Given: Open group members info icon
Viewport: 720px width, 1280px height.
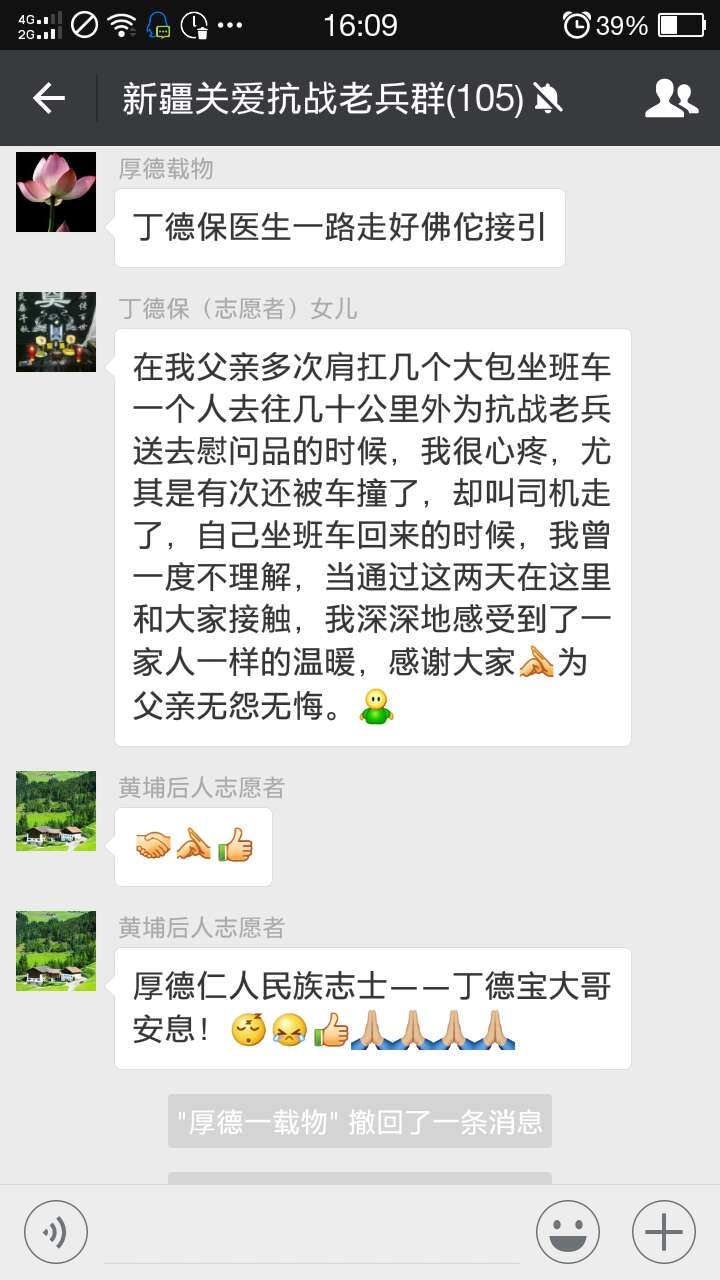Looking at the screenshot, I should [x=671, y=98].
